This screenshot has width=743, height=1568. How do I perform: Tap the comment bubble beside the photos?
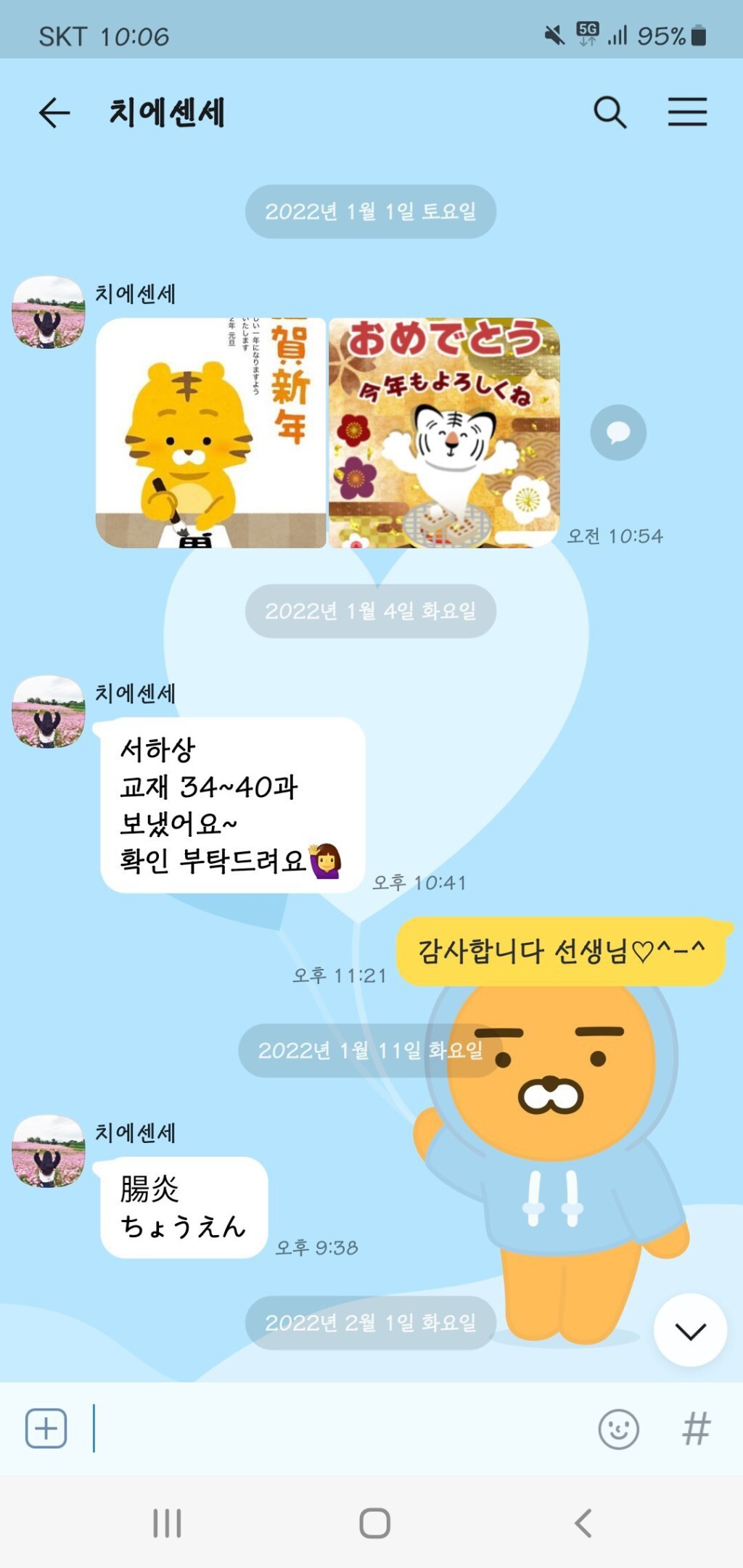click(617, 432)
